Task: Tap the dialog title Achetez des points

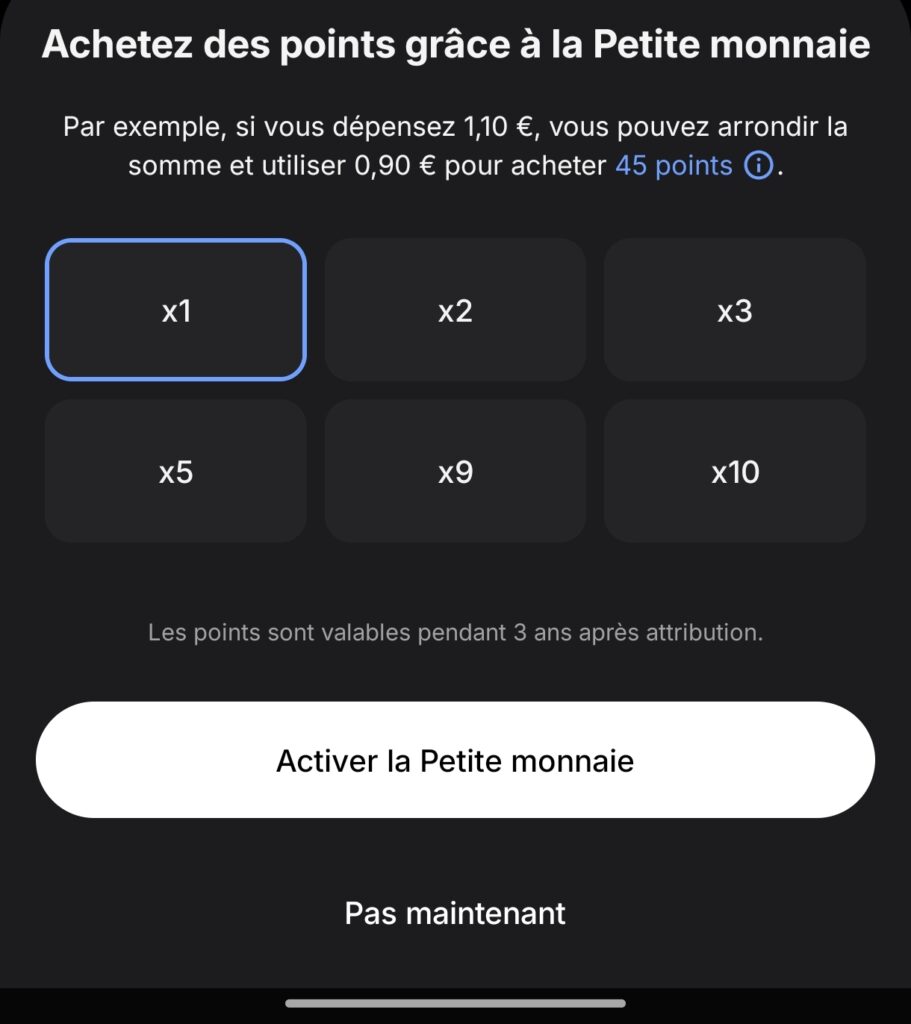Action: coord(455,44)
